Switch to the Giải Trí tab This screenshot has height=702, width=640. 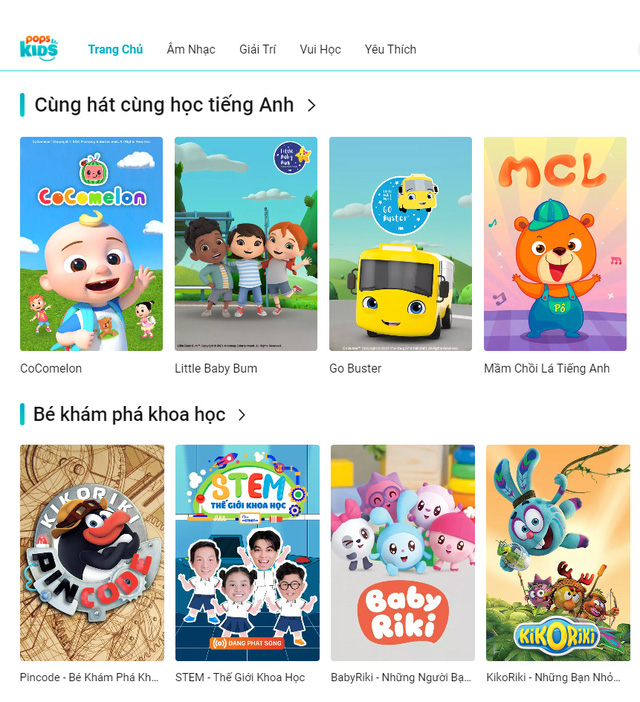(x=258, y=49)
